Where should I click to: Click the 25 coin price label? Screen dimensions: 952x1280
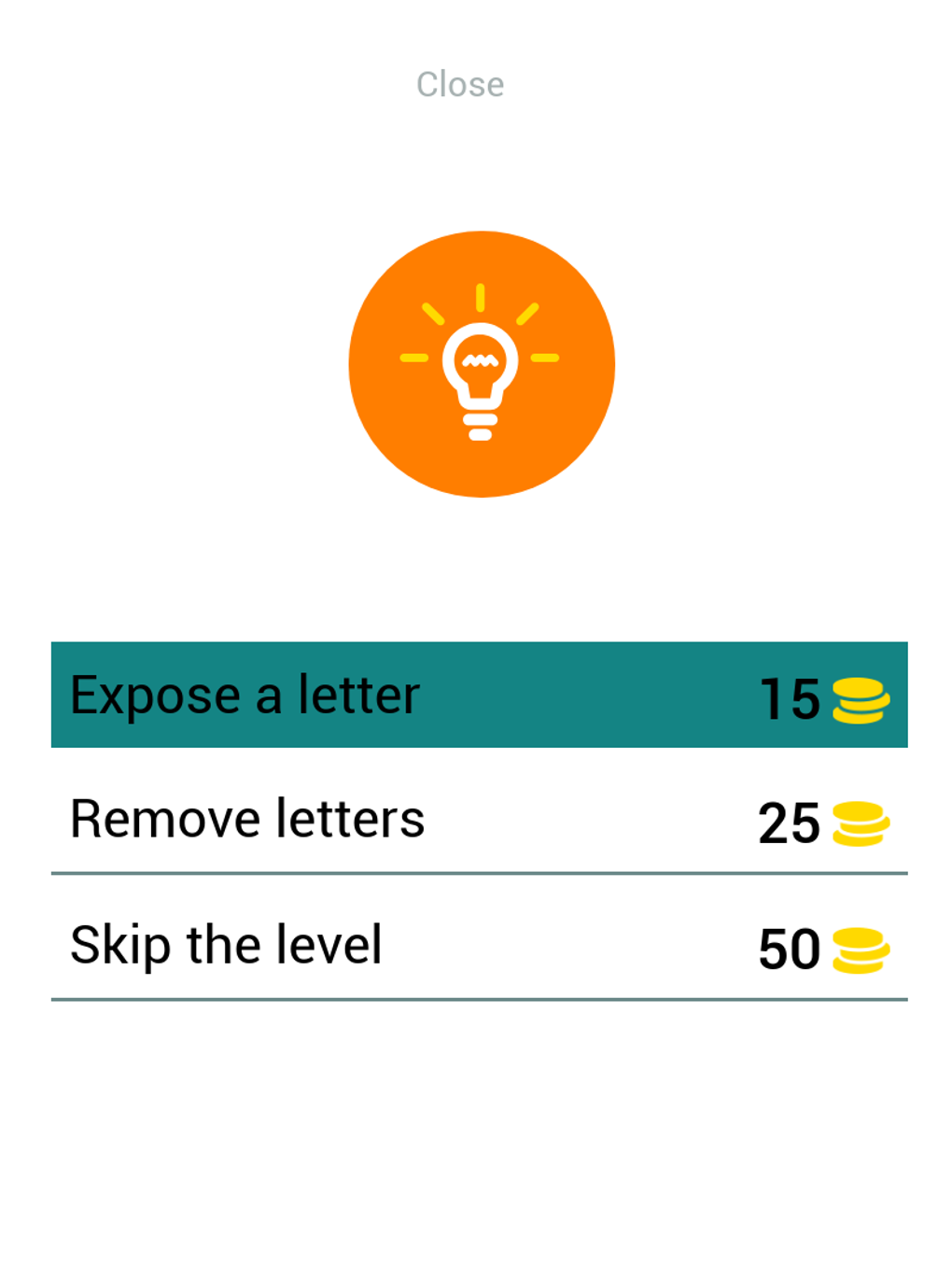[789, 823]
